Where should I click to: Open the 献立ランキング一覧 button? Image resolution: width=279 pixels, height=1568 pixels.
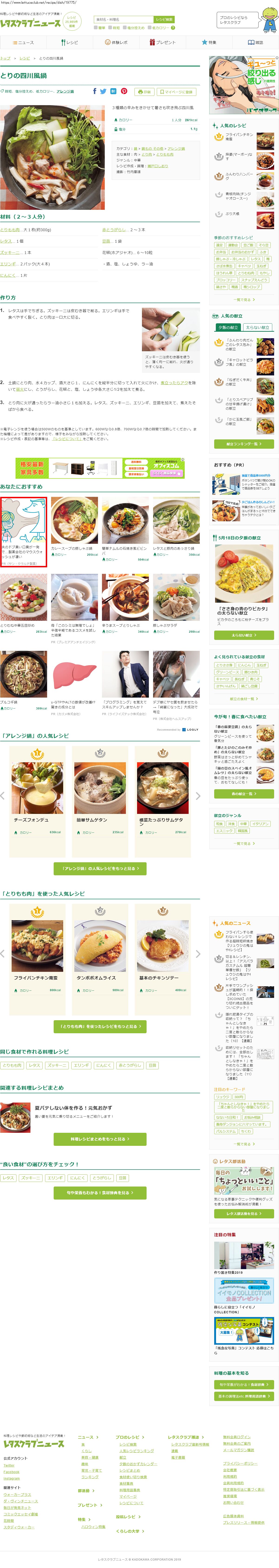244,444
